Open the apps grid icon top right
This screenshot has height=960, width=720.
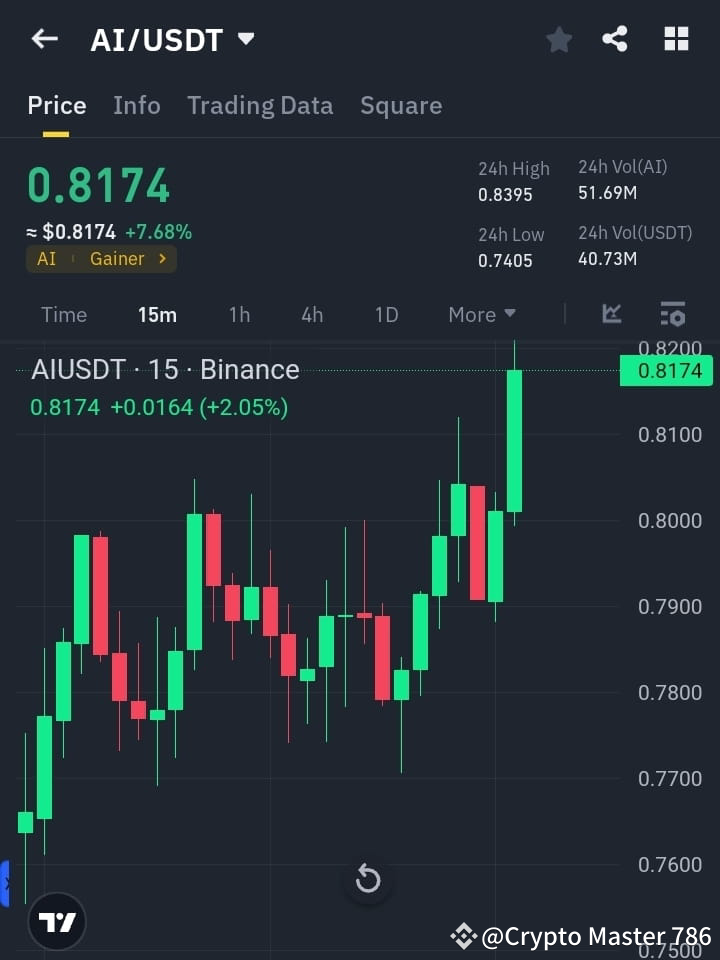pyautogui.click(x=676, y=39)
